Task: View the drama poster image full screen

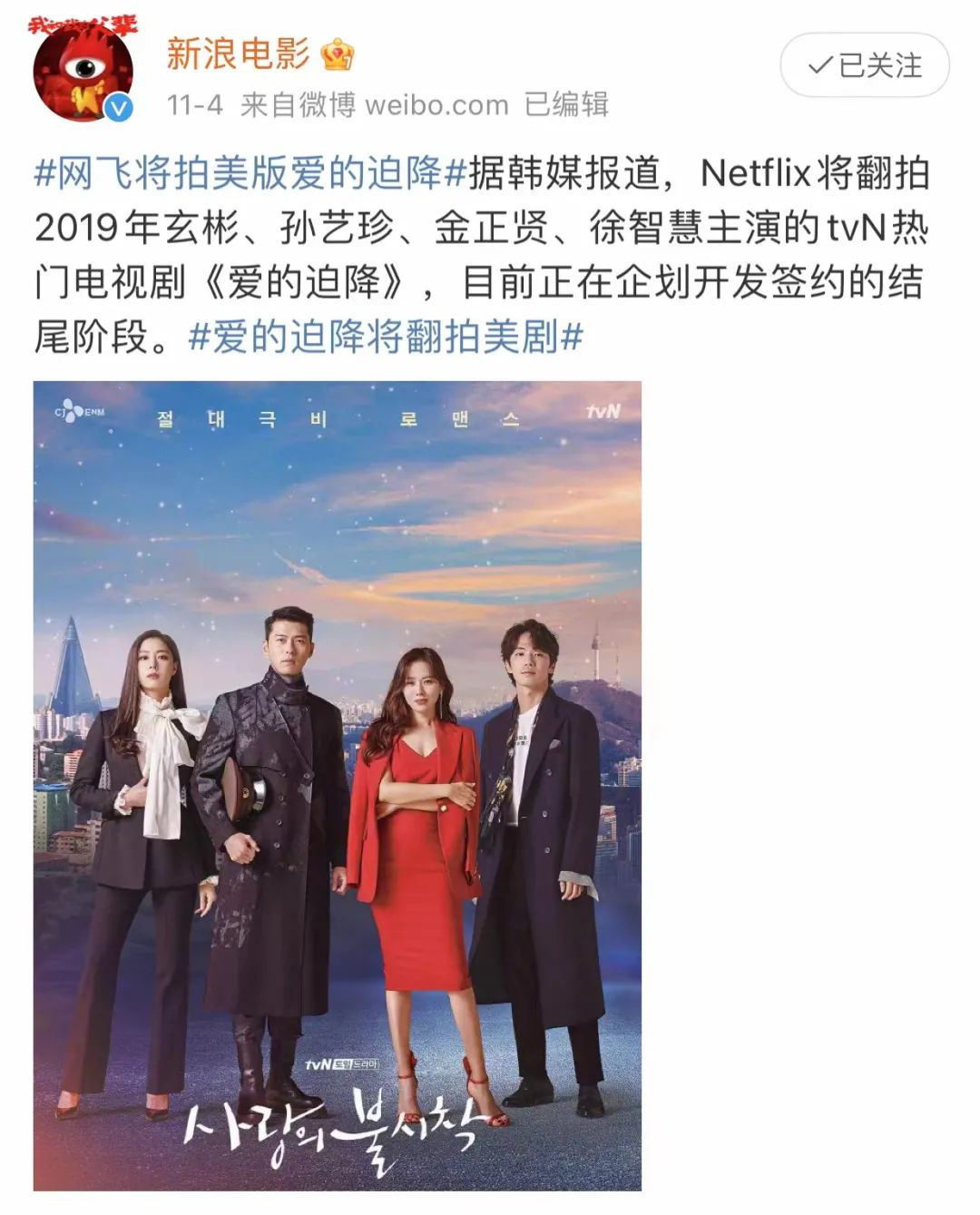Action: pyautogui.click(x=338, y=785)
